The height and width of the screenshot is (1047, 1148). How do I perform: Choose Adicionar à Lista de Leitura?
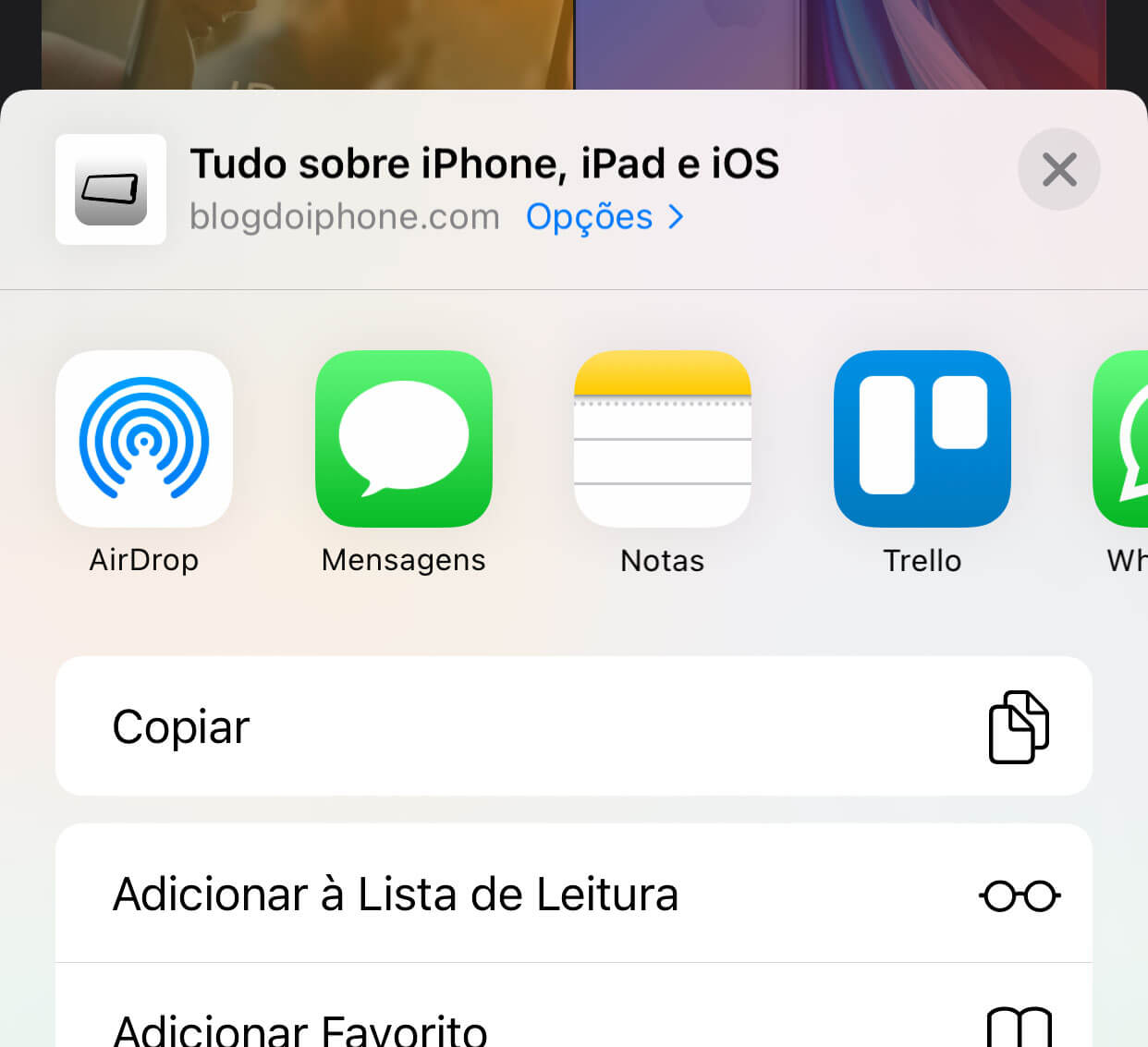[x=573, y=894]
